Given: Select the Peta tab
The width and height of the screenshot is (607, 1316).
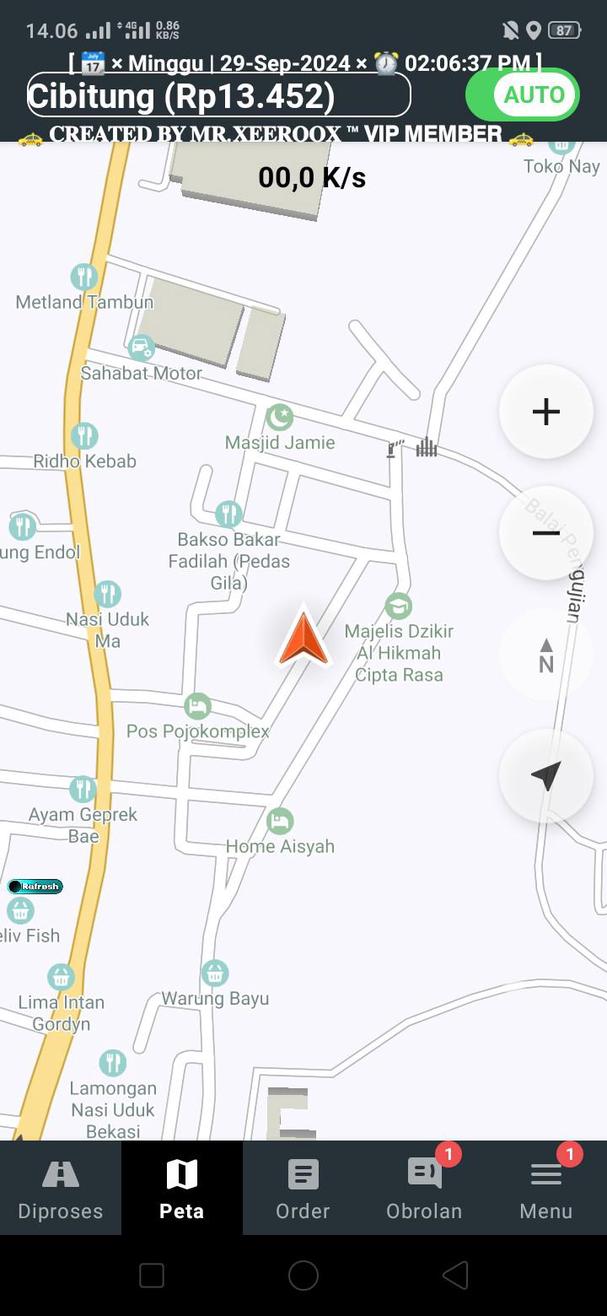Looking at the screenshot, I should (182, 1189).
